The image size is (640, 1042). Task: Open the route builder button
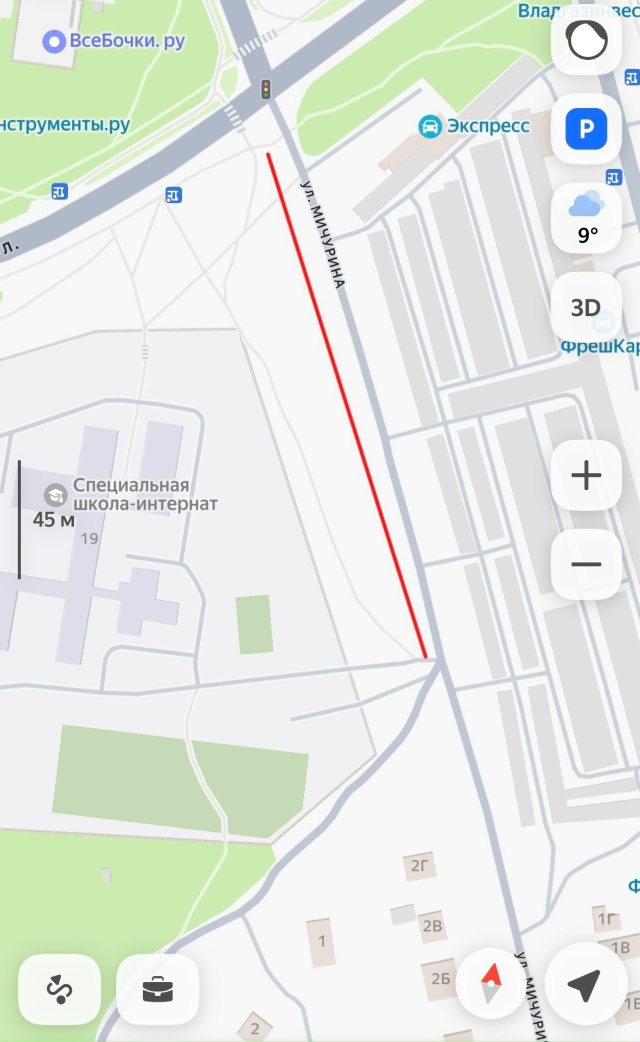(60, 989)
